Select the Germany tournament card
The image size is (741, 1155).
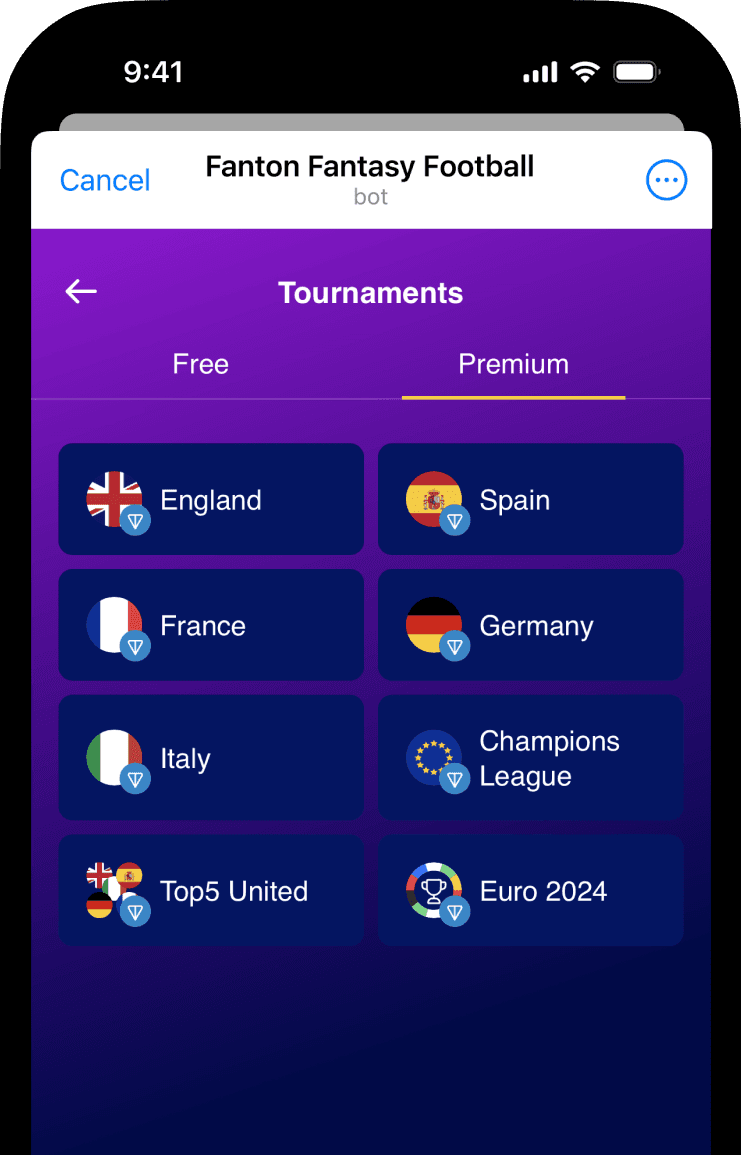click(530, 625)
